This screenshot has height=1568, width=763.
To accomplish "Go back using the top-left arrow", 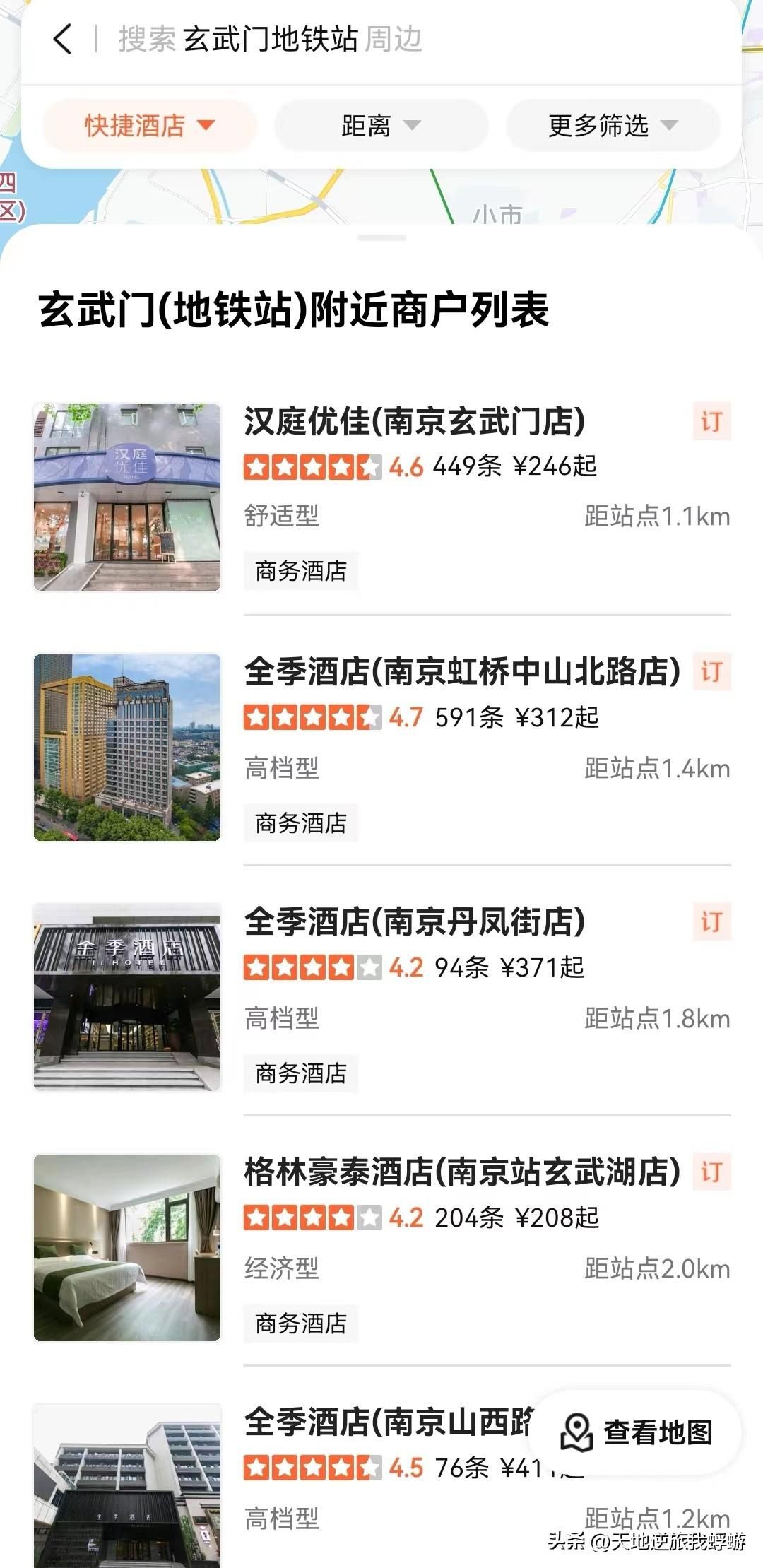I will [63, 40].
